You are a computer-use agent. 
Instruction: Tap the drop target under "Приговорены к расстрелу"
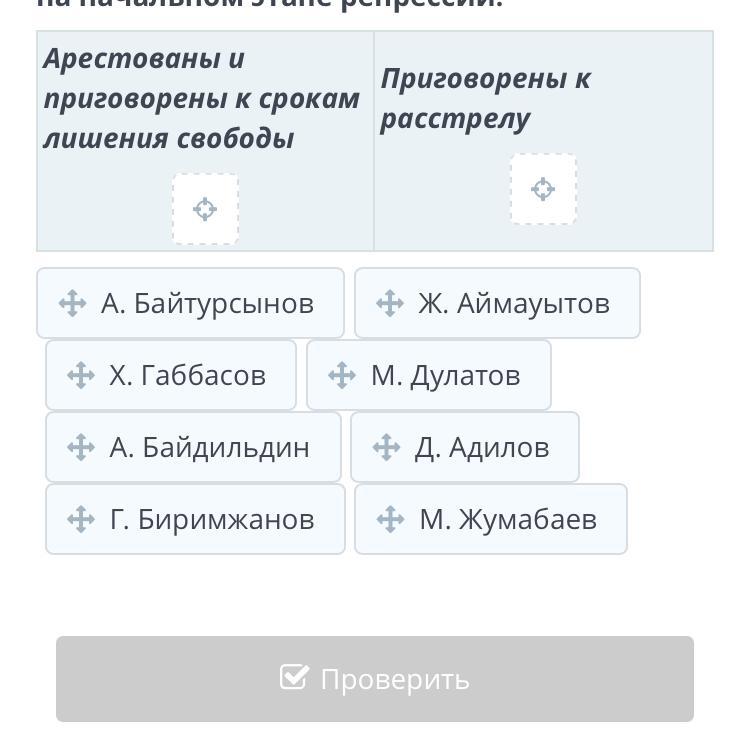[x=543, y=189]
